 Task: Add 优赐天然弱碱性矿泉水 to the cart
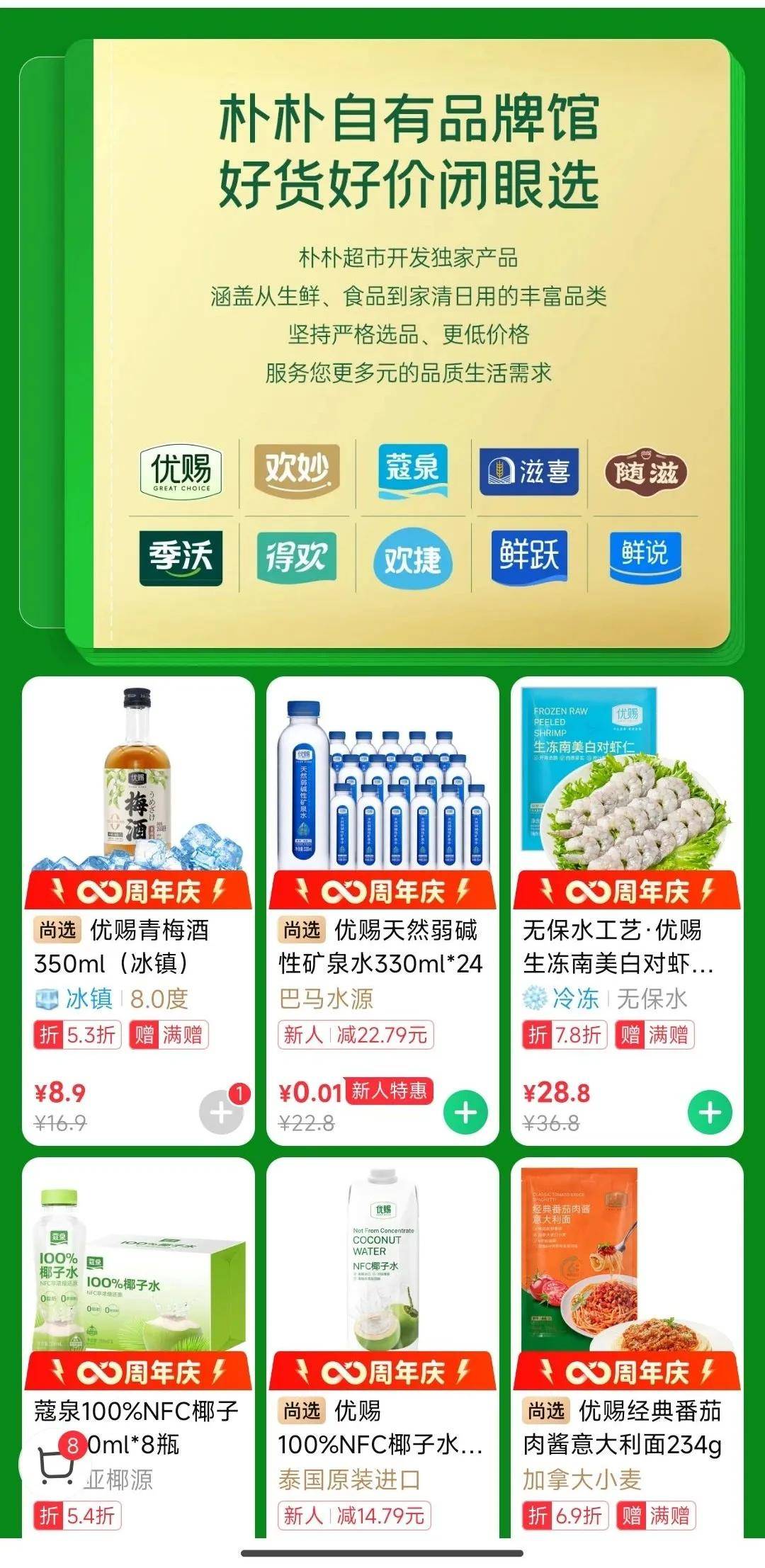465,1113
